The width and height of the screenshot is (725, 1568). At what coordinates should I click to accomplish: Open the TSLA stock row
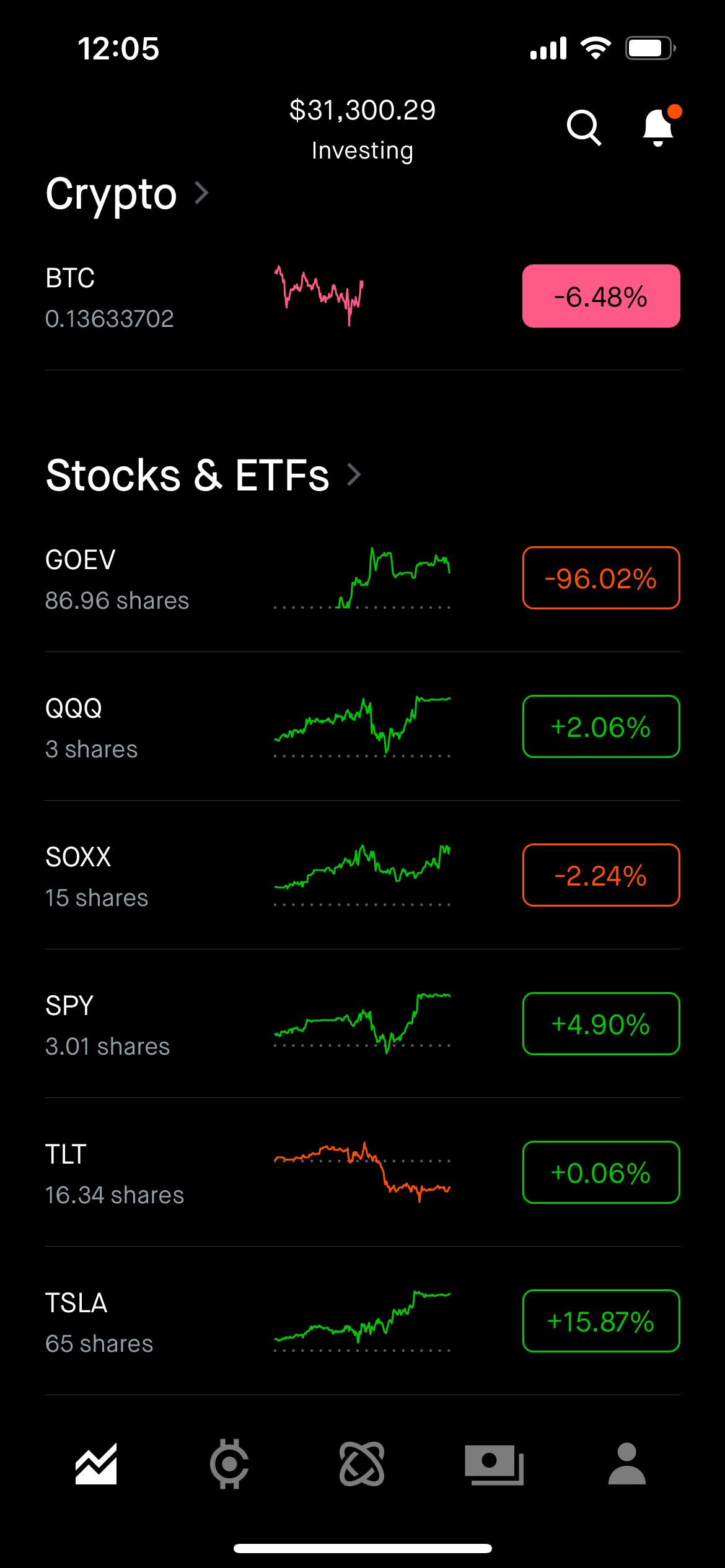point(186,1323)
